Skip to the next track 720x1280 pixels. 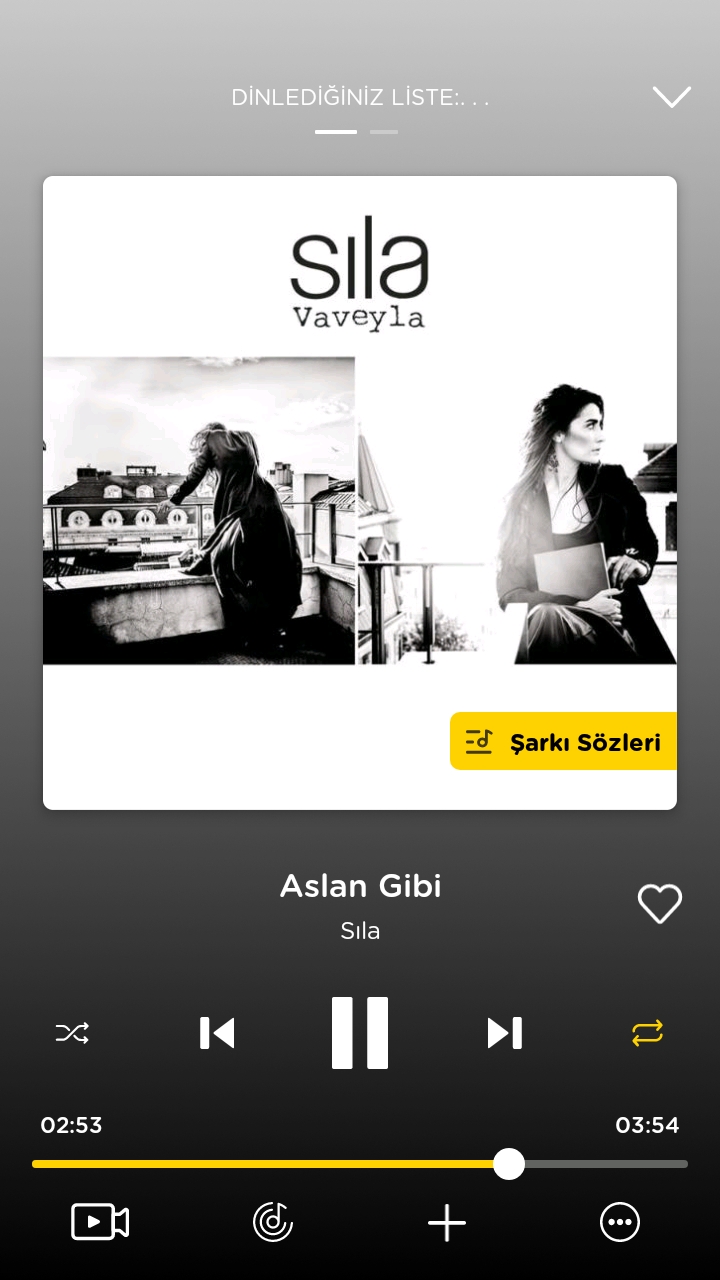504,1033
